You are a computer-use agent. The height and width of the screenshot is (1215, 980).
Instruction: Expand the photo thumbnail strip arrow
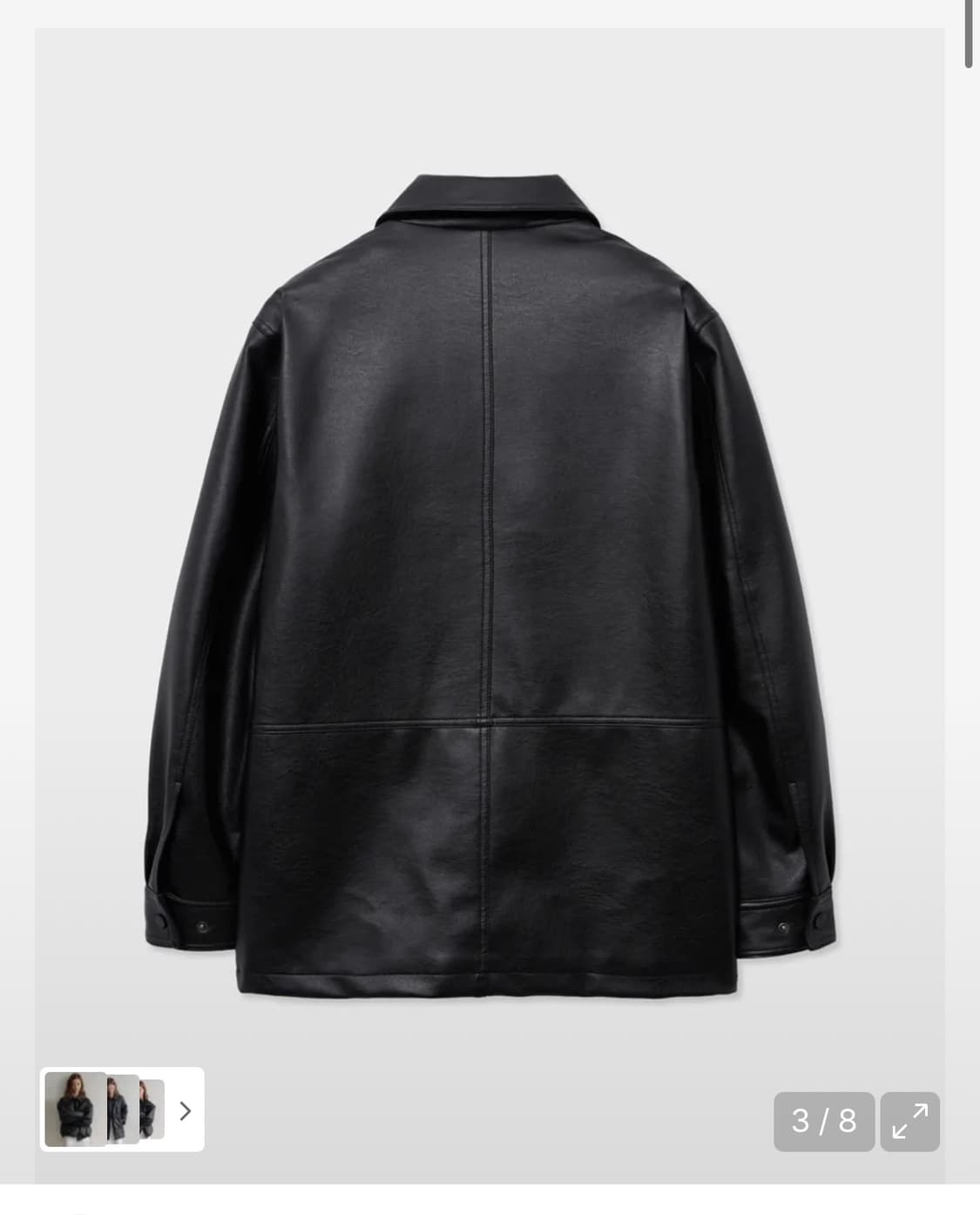coord(185,1110)
